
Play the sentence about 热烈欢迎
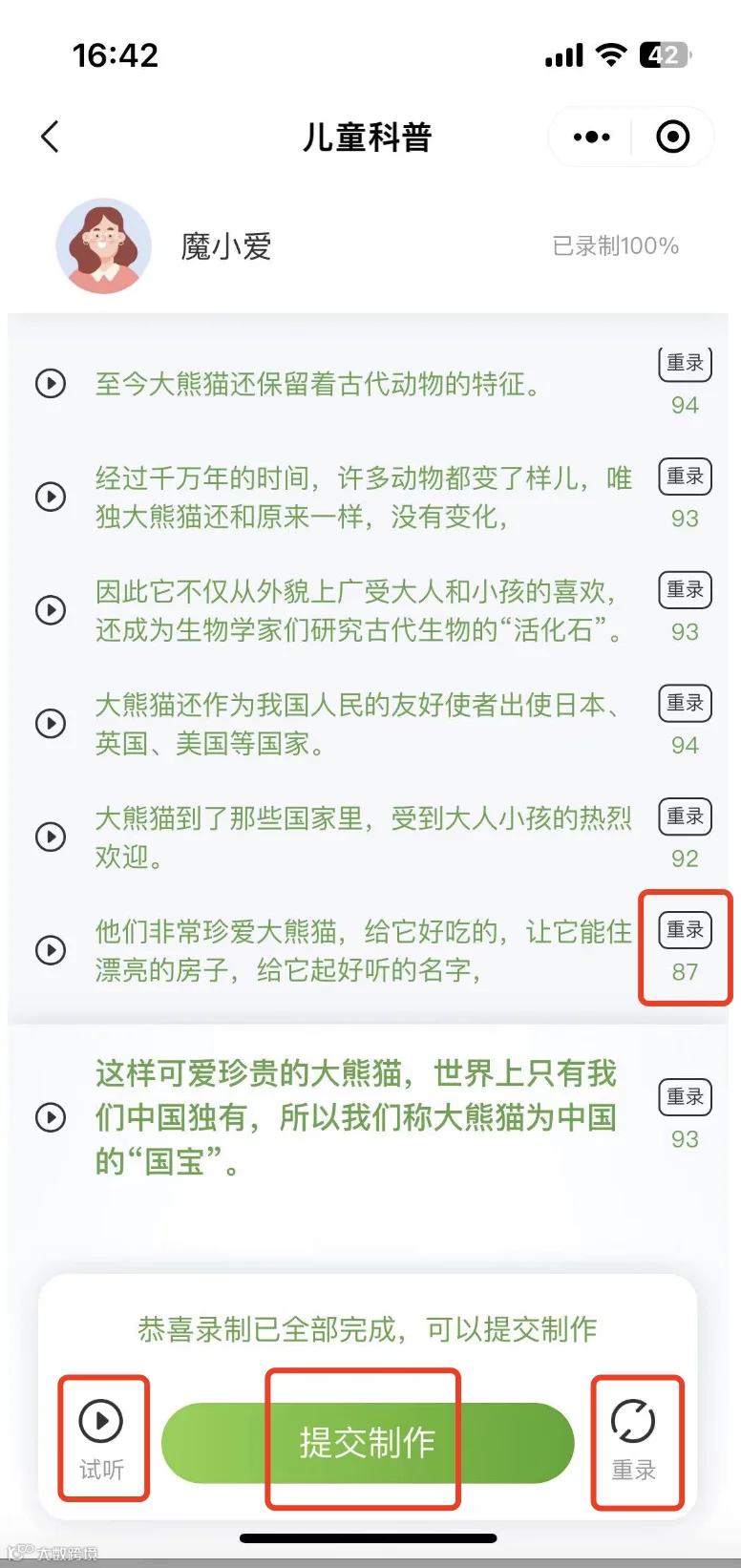click(x=50, y=837)
